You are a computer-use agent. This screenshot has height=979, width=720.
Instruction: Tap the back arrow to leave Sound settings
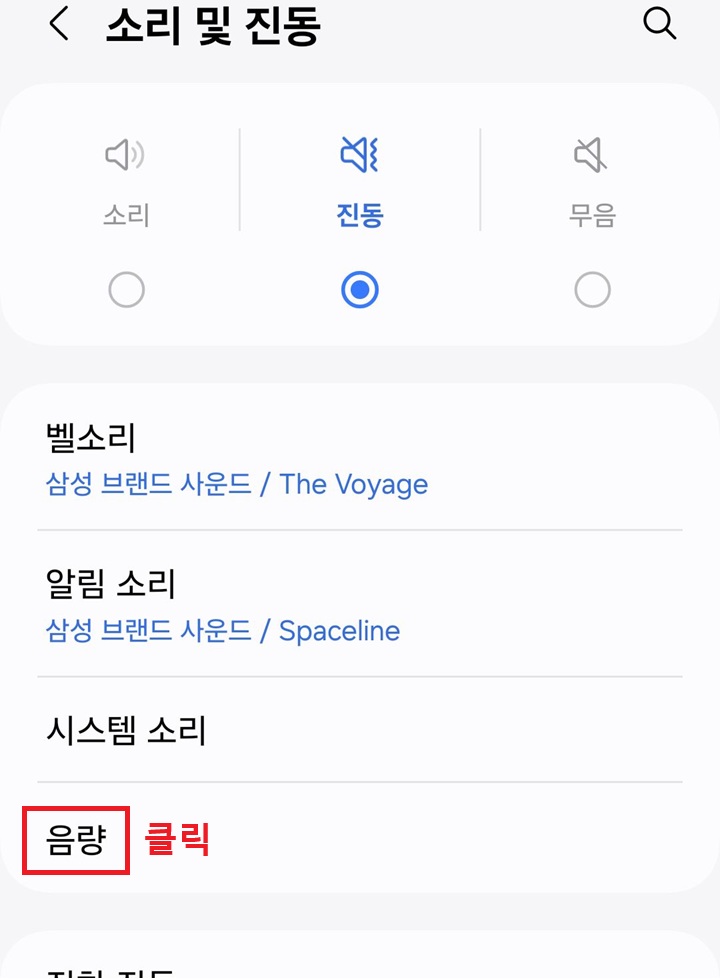tap(57, 24)
